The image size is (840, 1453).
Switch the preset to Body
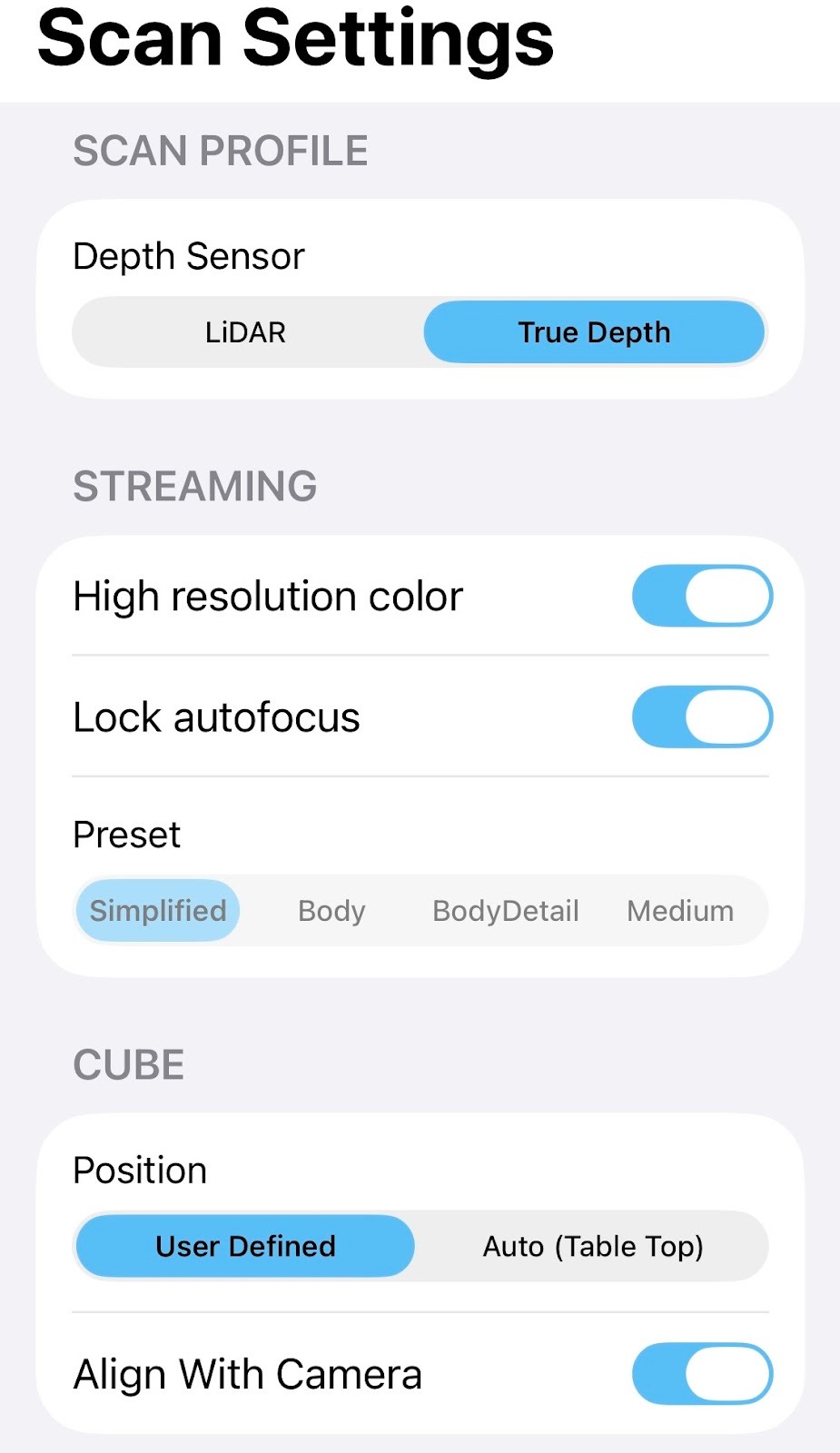[x=331, y=911]
